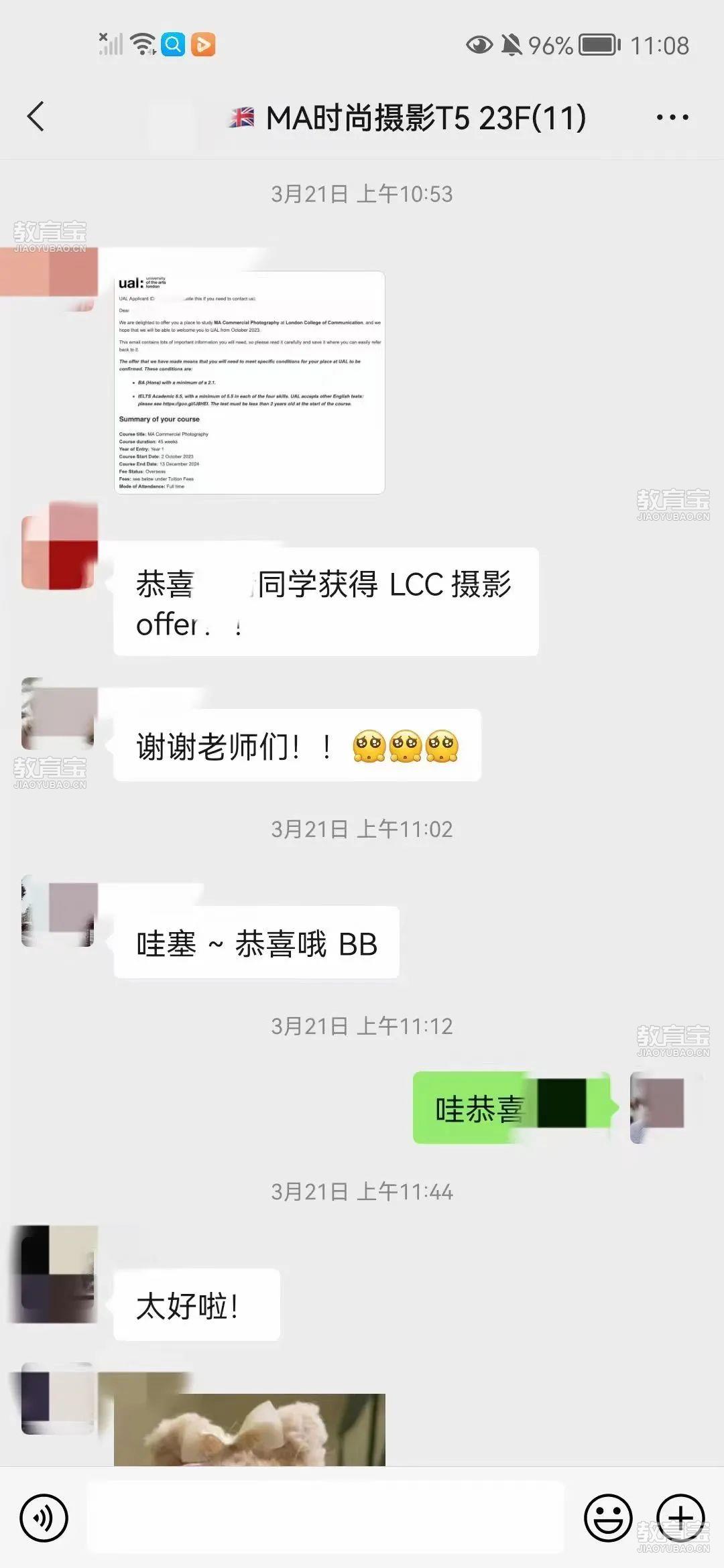Open avatar beside the LCC offer message
This screenshot has width=724, height=1568.
coord(58,546)
